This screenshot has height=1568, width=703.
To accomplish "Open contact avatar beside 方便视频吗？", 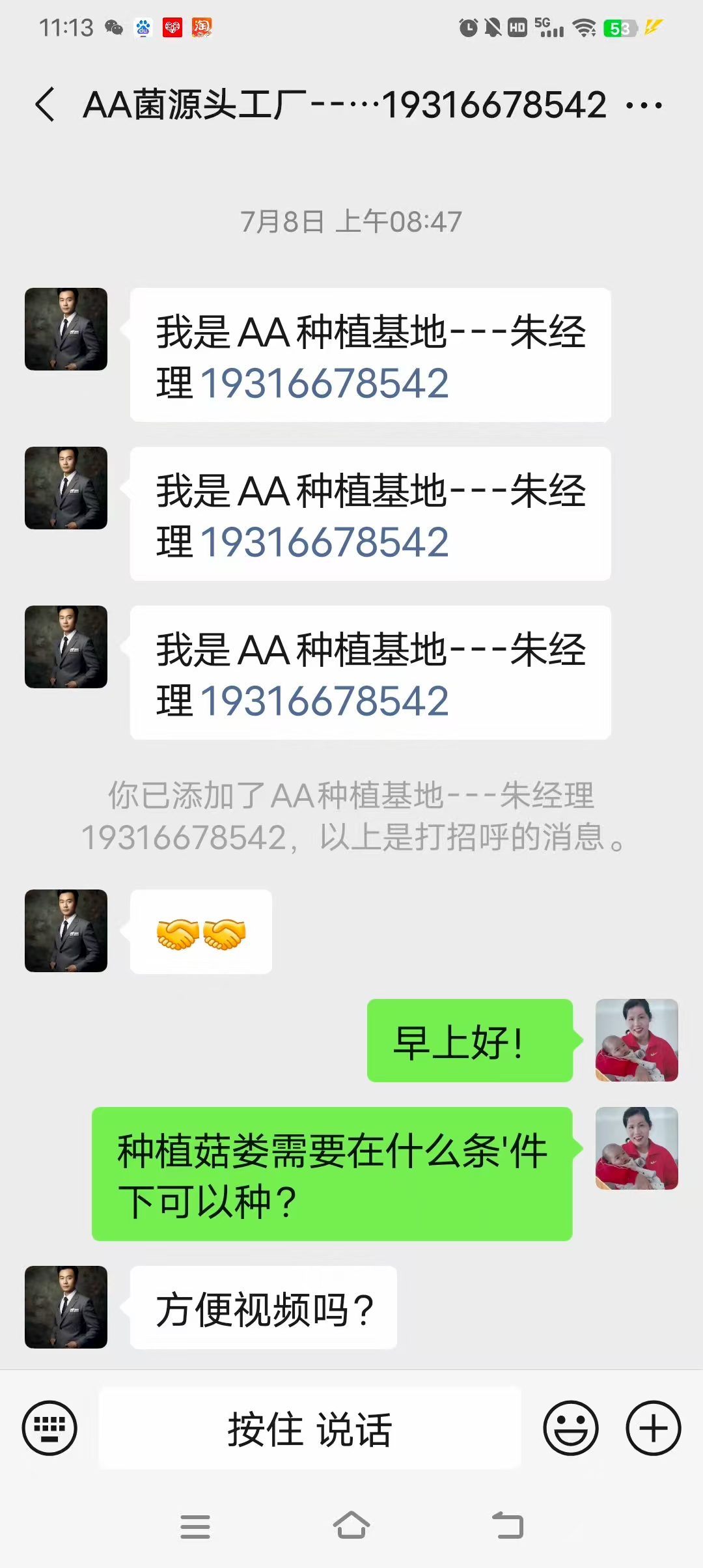I will pos(66,1307).
